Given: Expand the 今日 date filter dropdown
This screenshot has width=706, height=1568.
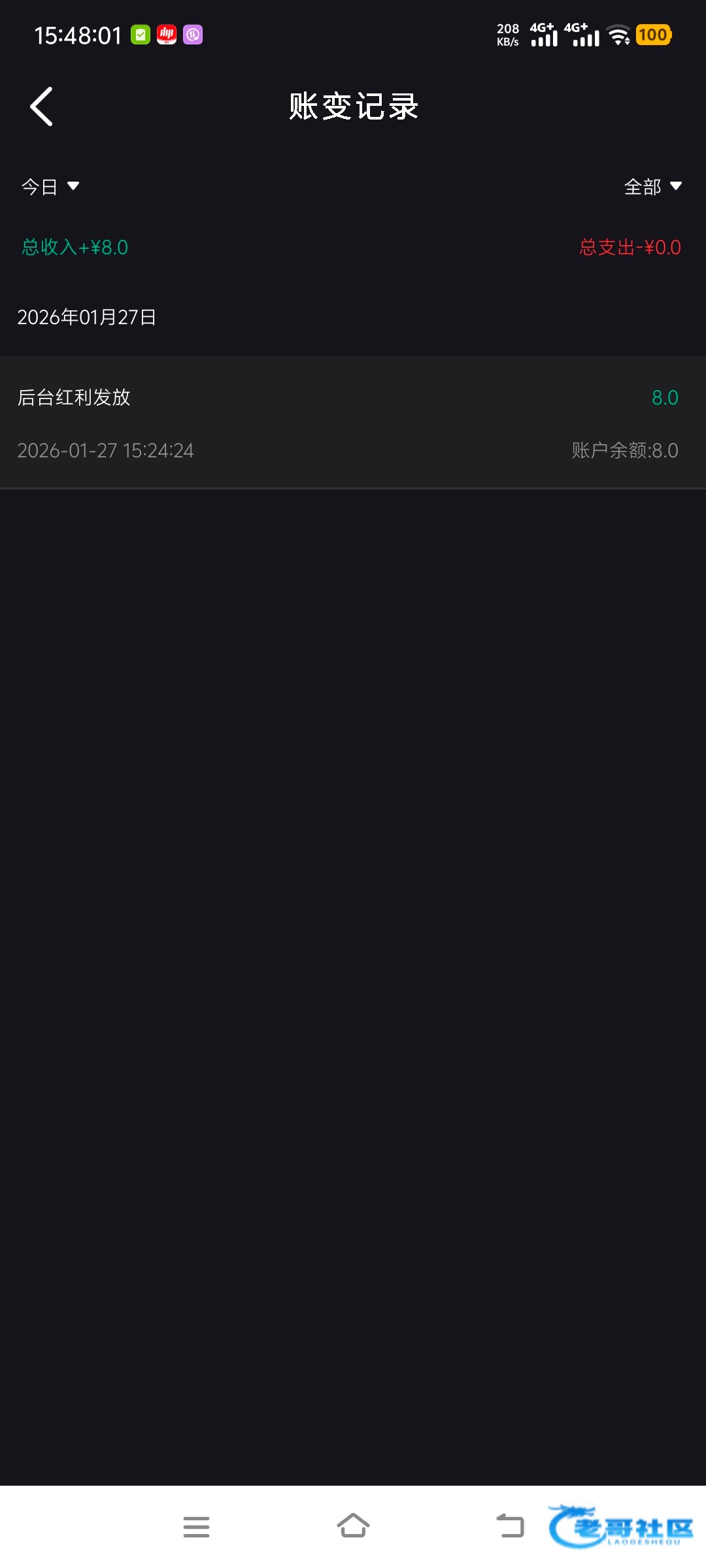Looking at the screenshot, I should 50,187.
